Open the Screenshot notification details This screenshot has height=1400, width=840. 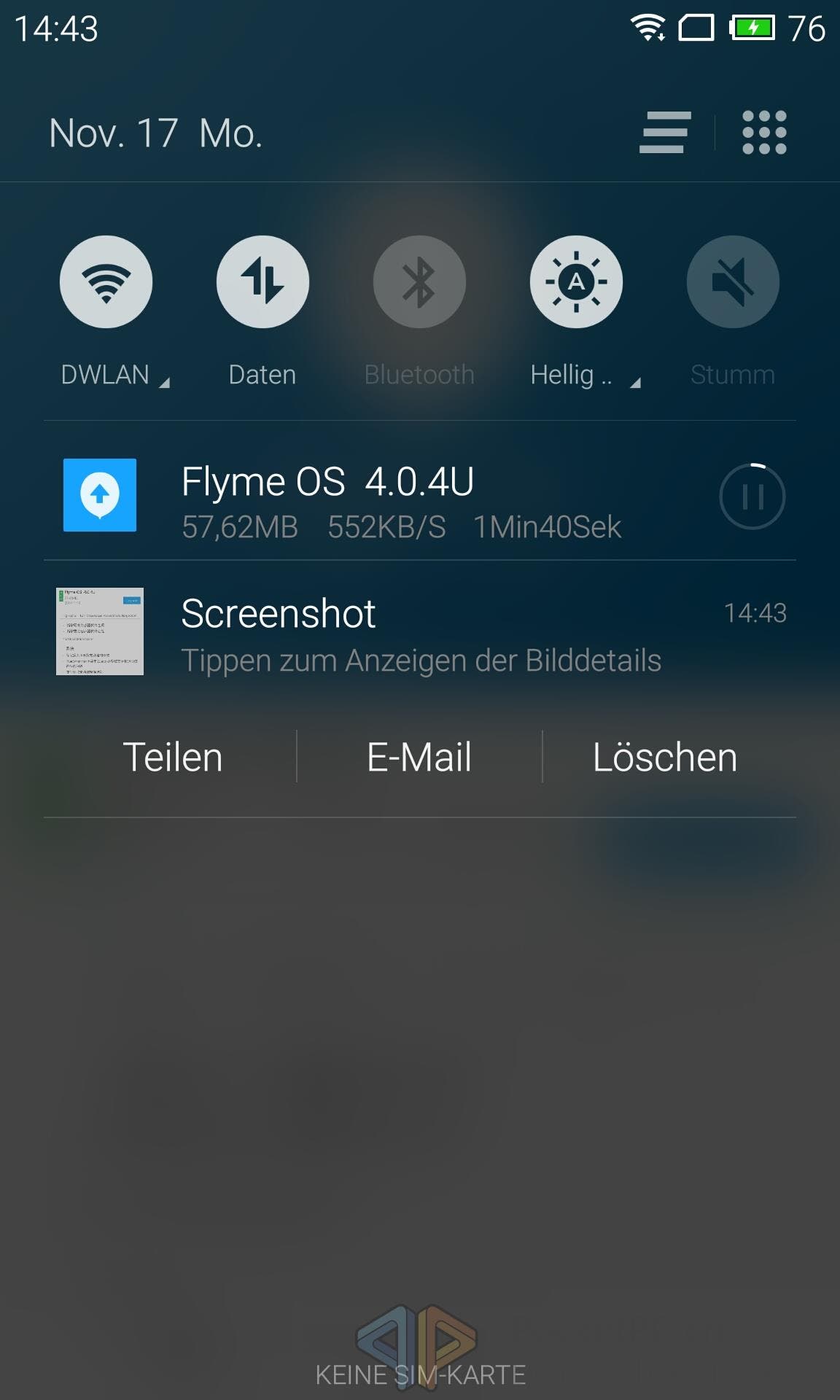[420, 631]
